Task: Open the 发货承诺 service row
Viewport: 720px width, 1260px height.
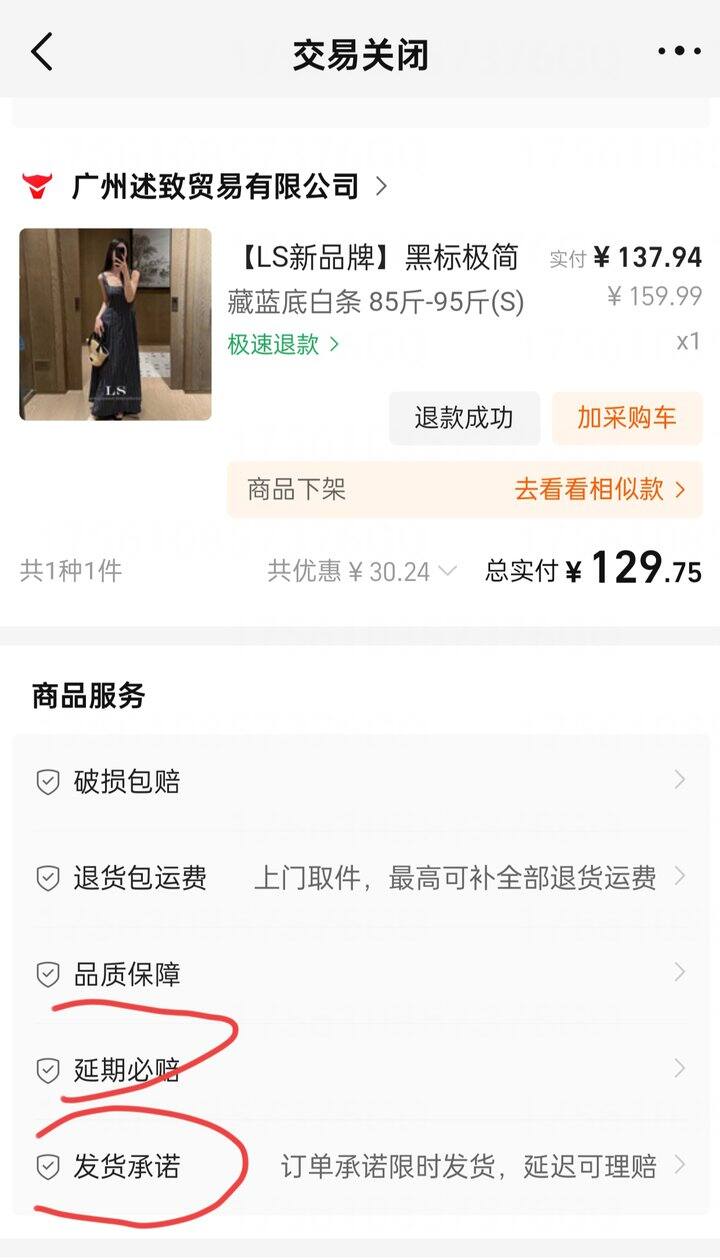Action: [360, 1166]
